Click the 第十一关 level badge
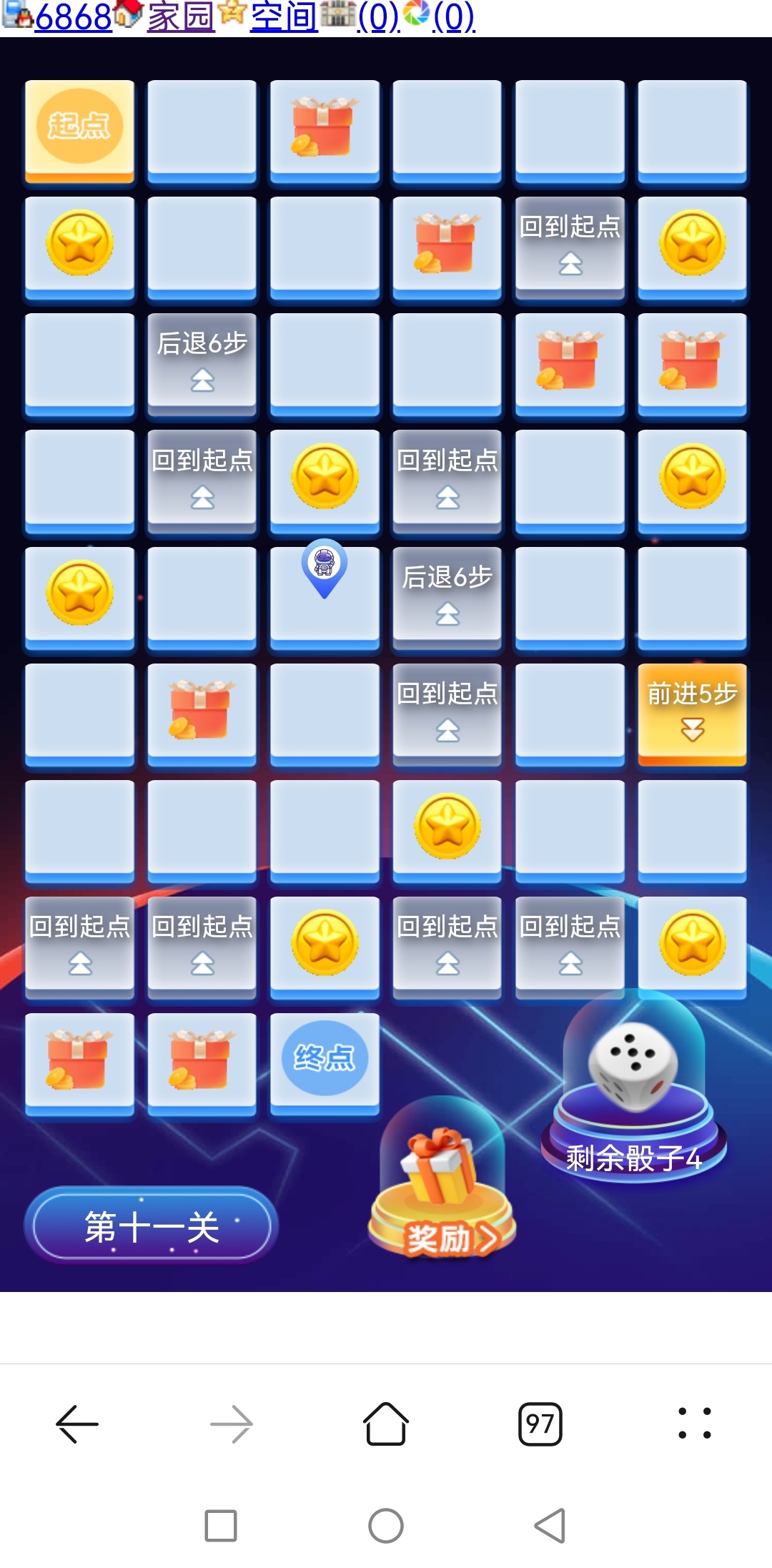The width and height of the screenshot is (772, 1568). click(x=150, y=1224)
